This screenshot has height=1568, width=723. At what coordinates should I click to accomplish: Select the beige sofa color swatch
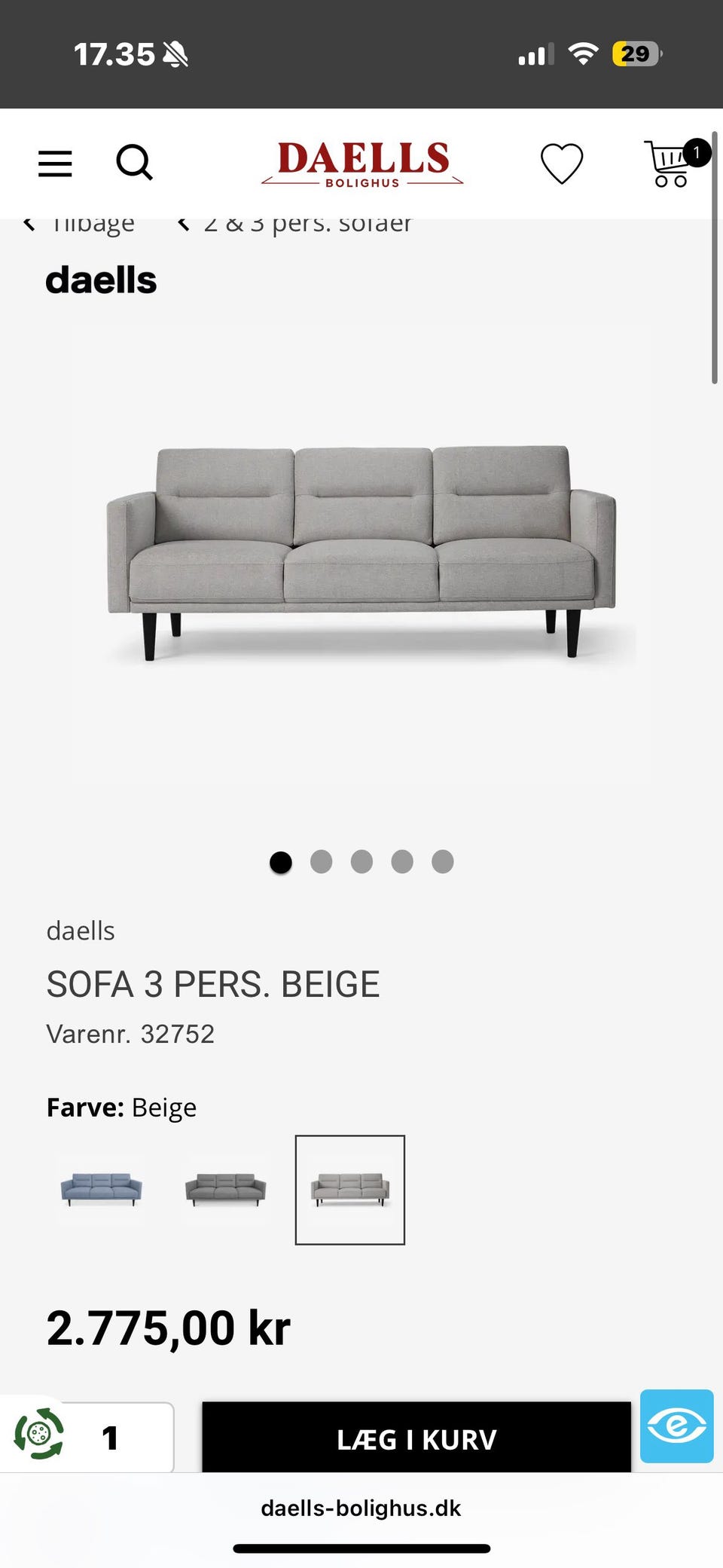click(349, 1190)
